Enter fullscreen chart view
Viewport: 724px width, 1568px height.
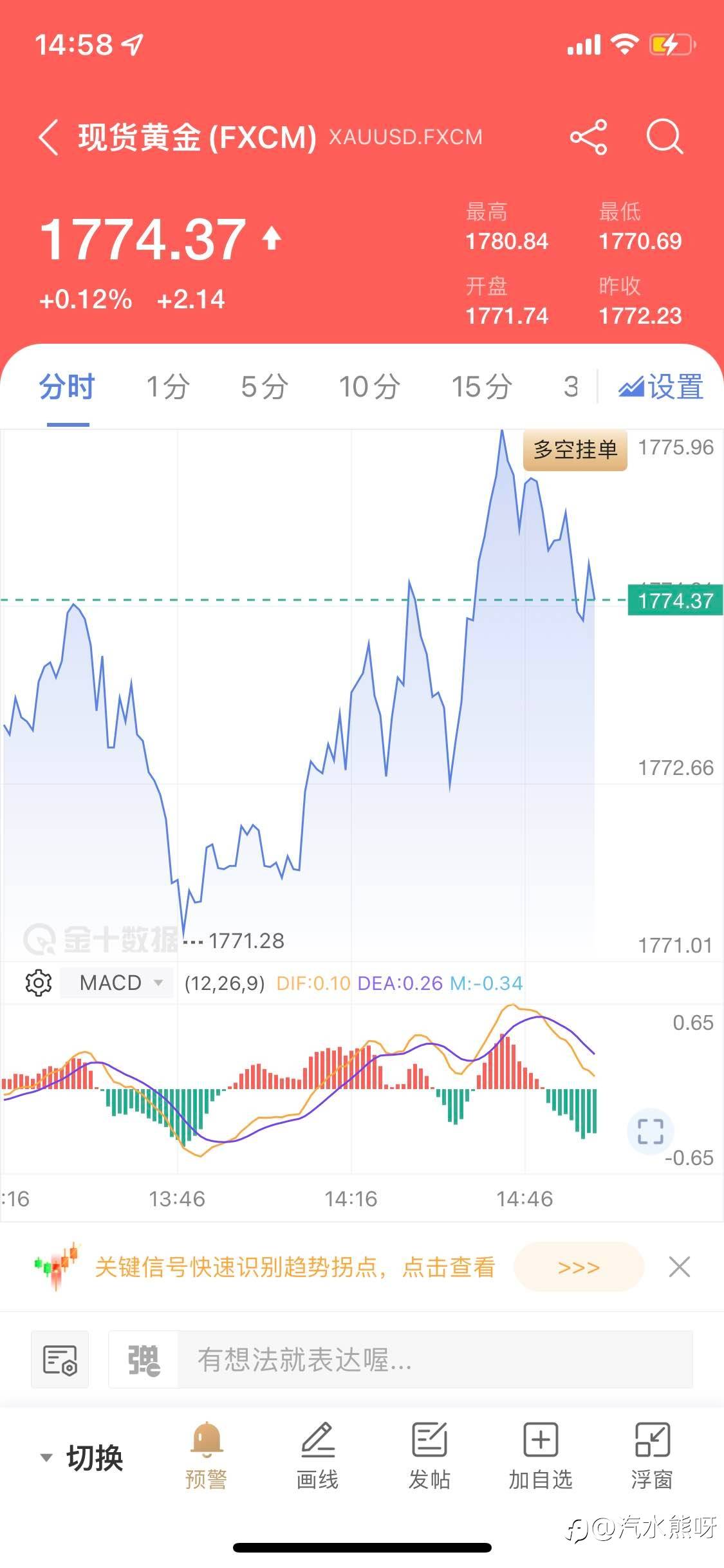(650, 1132)
